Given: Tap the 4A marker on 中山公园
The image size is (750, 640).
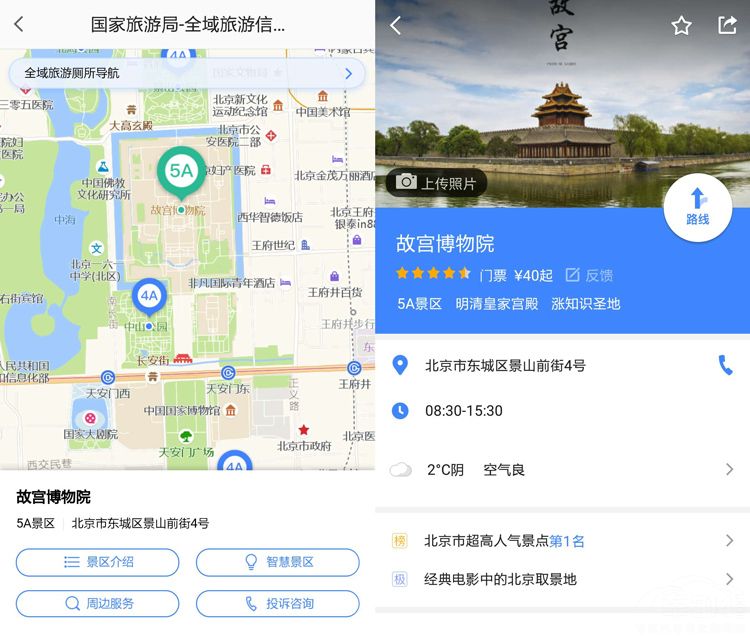Looking at the screenshot, I should tap(149, 296).
